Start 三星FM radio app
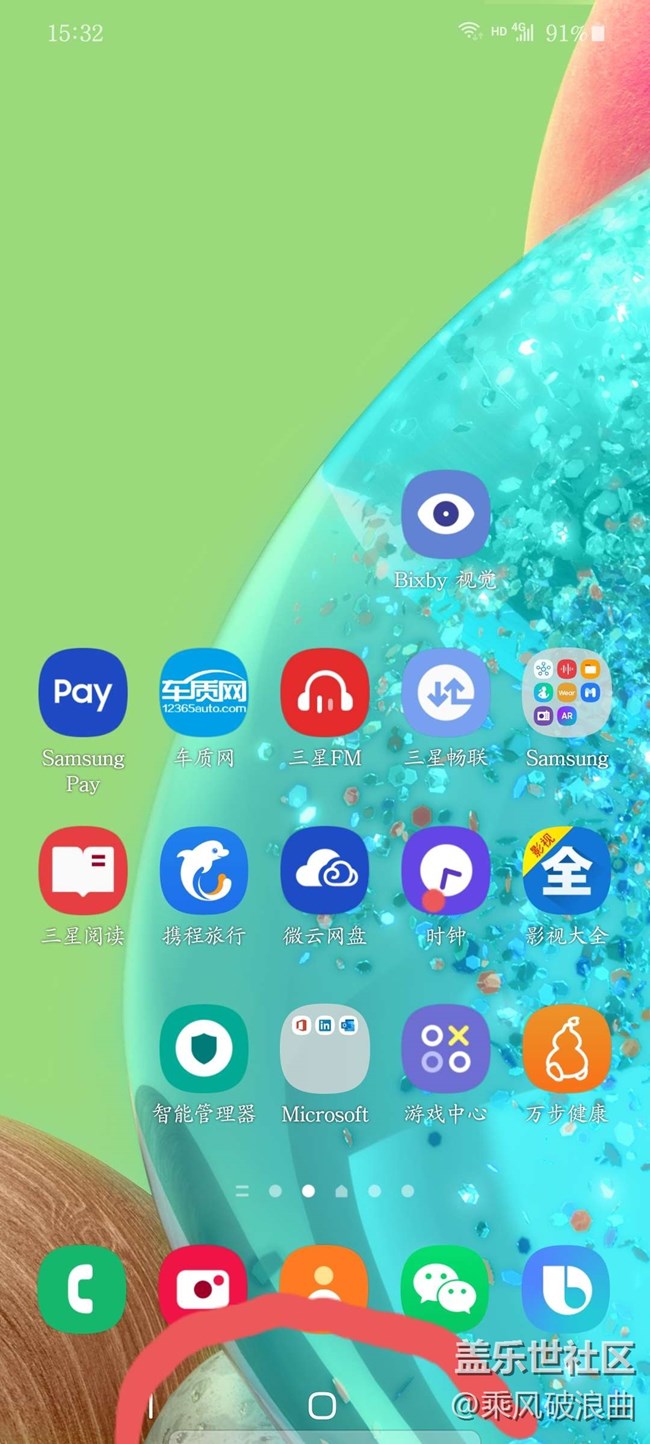Viewport: 650px width, 1444px height. coord(325,692)
